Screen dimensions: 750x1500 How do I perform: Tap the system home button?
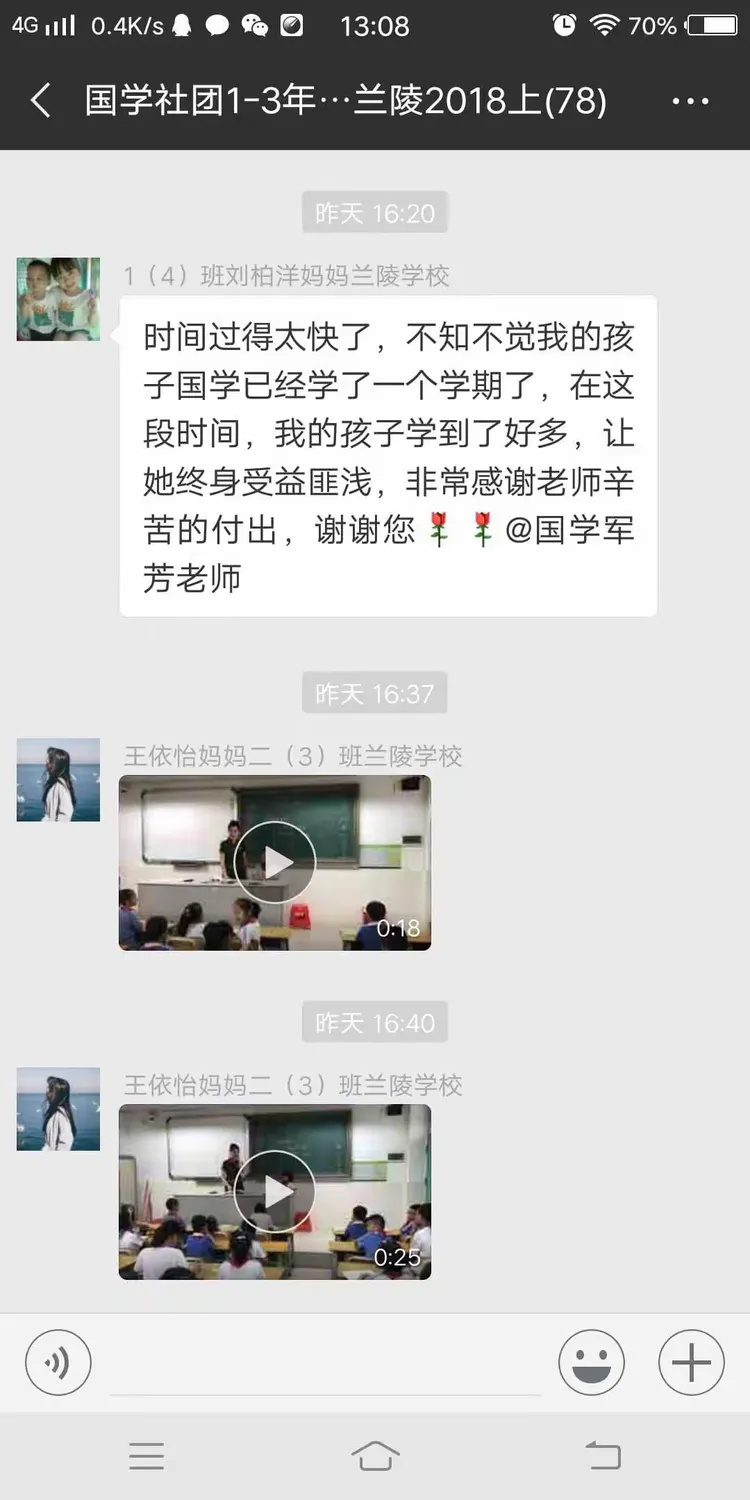click(375, 1456)
